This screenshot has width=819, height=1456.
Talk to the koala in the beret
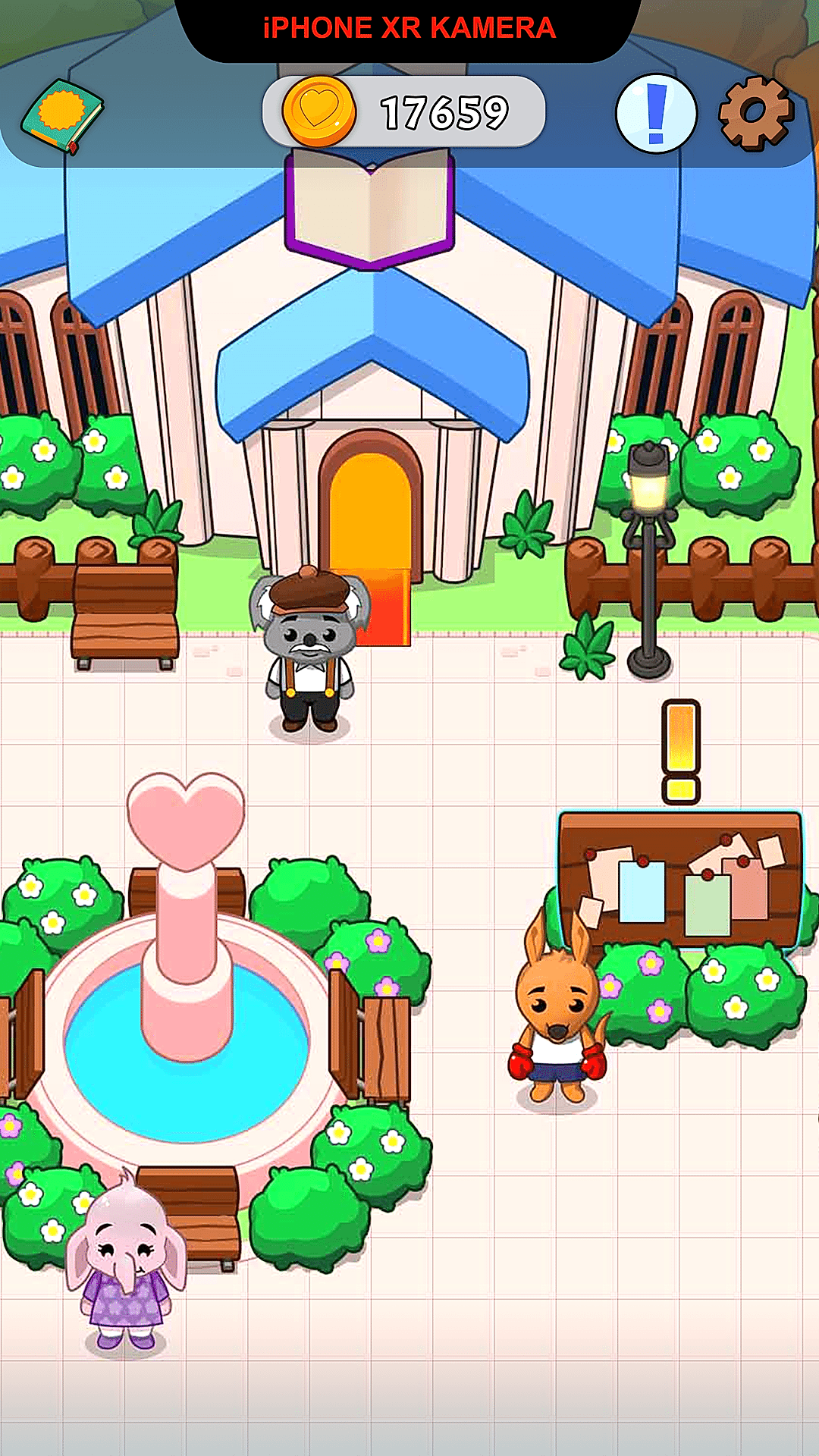(x=309, y=648)
